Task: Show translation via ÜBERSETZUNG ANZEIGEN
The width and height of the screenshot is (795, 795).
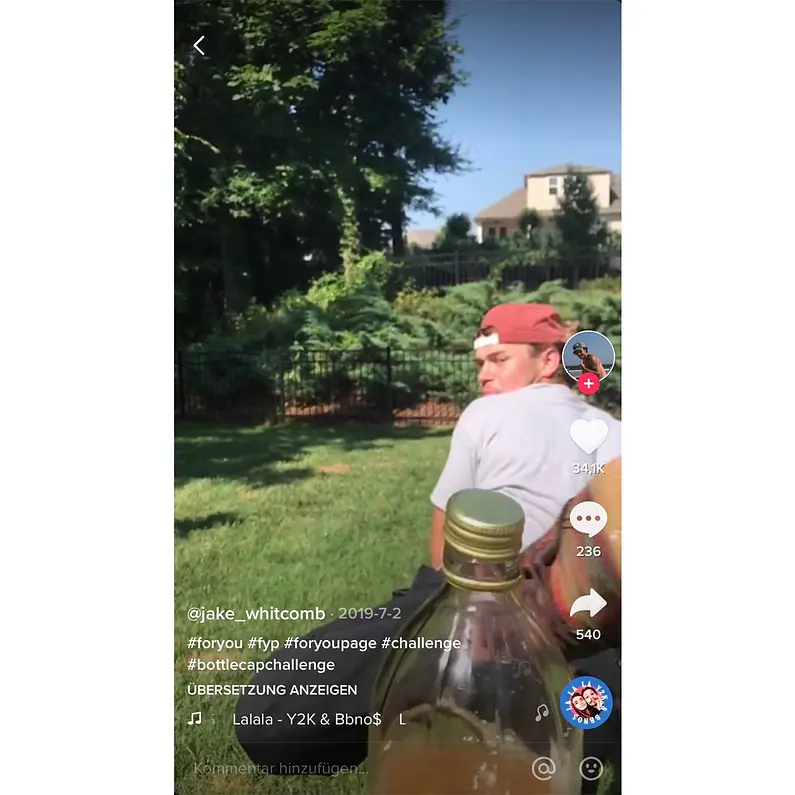Action: coord(272,690)
